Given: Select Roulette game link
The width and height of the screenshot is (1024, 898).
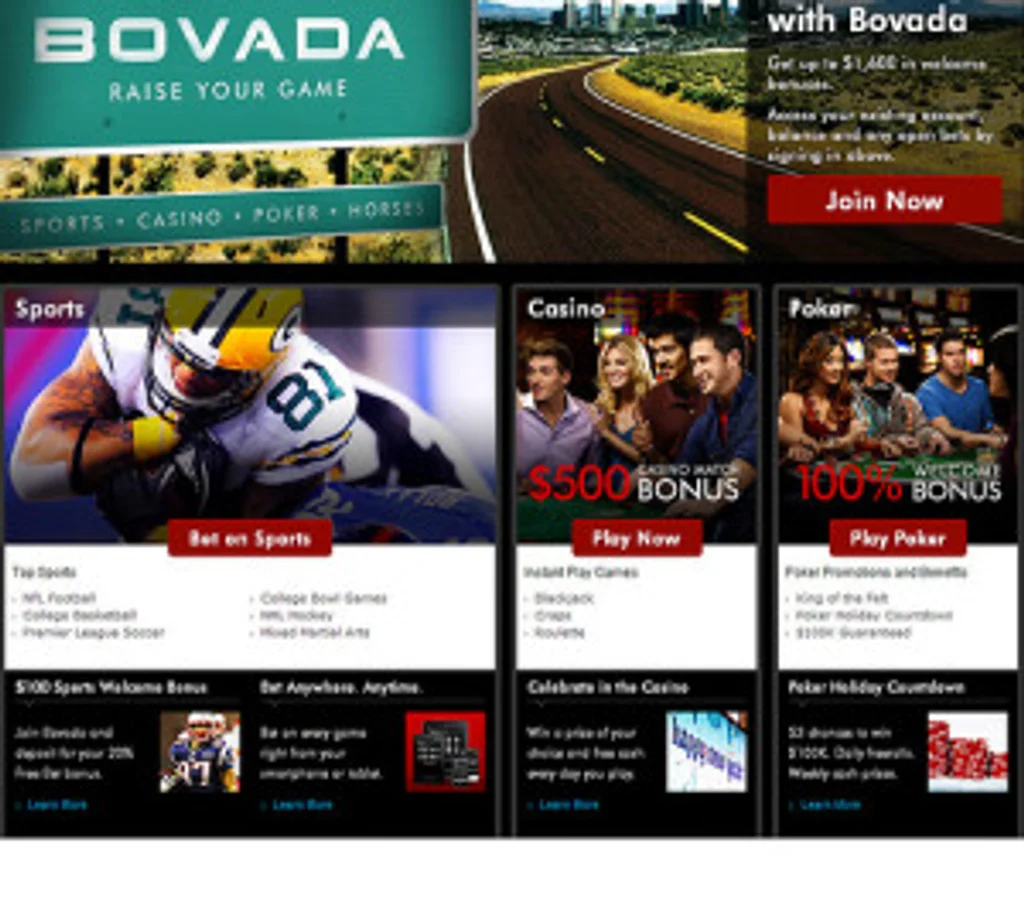Looking at the screenshot, I should pyautogui.click(x=559, y=633).
